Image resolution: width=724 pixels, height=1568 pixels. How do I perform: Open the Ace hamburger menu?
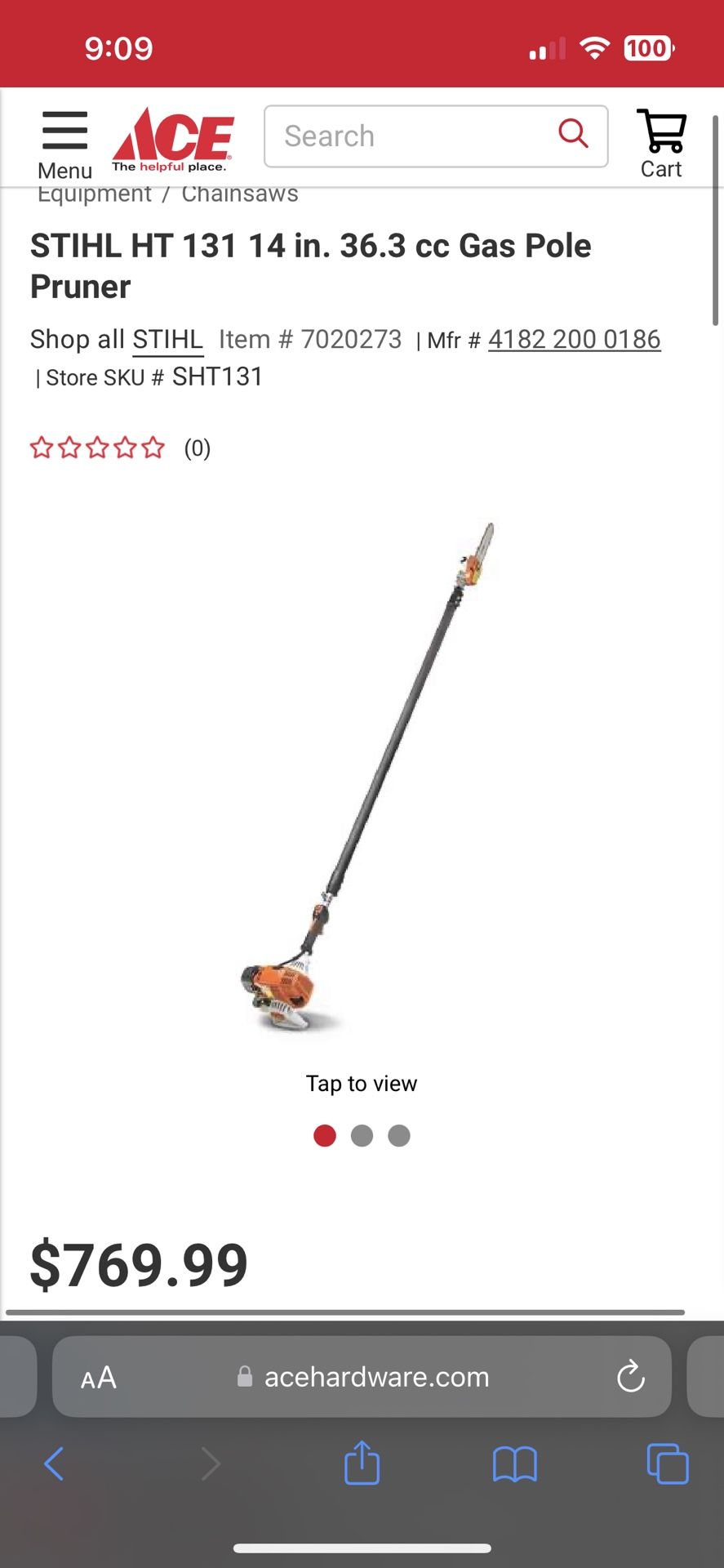click(64, 139)
